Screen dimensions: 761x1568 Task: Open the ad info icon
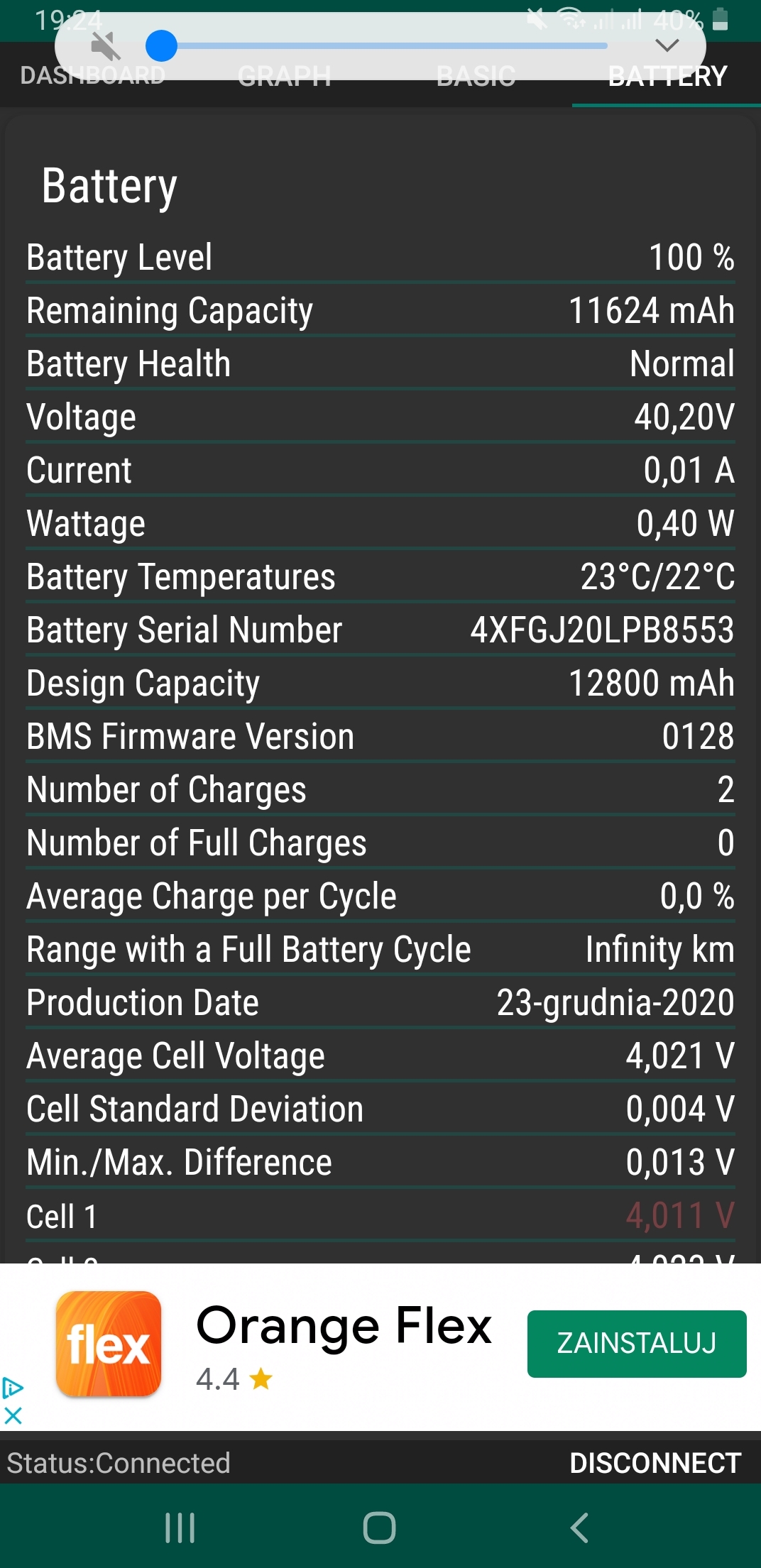(x=13, y=1387)
